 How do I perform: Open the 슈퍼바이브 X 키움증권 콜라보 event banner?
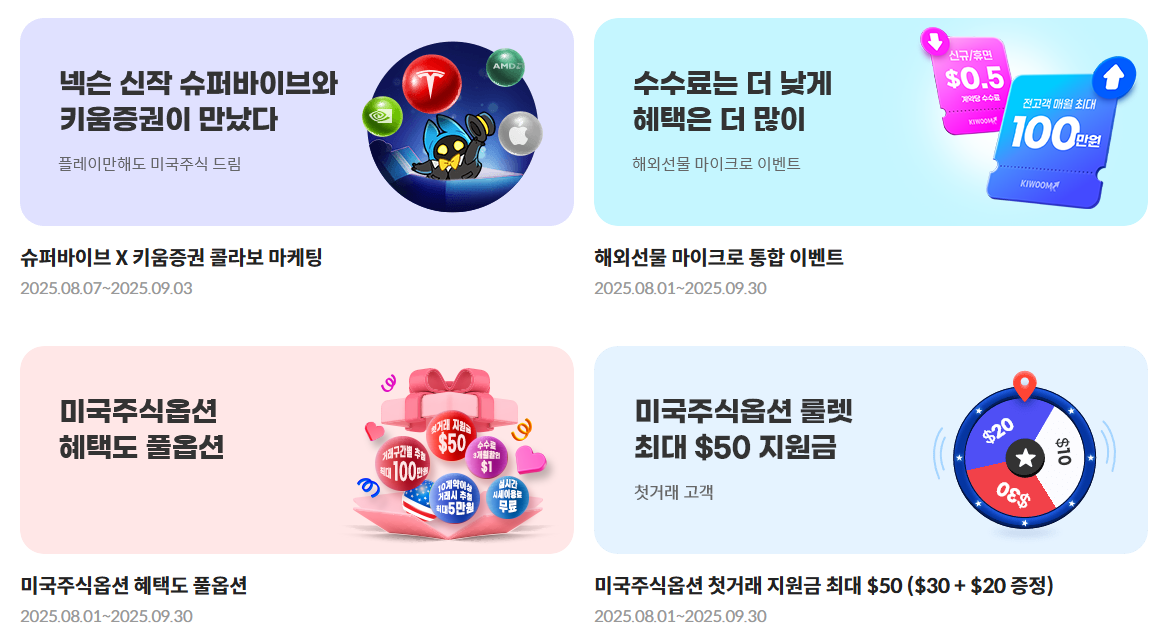(296, 122)
